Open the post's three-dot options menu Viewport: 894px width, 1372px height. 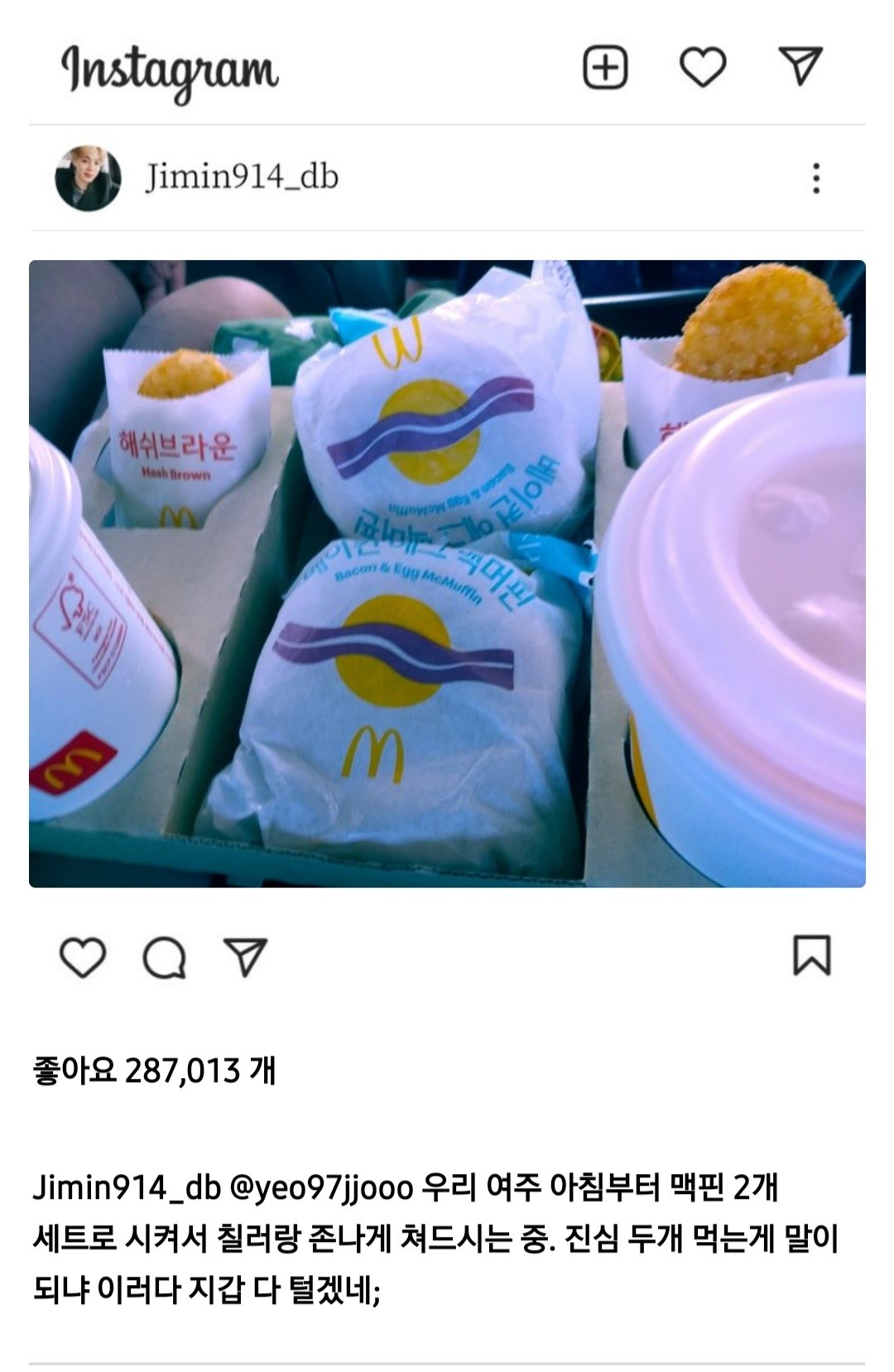(x=816, y=178)
